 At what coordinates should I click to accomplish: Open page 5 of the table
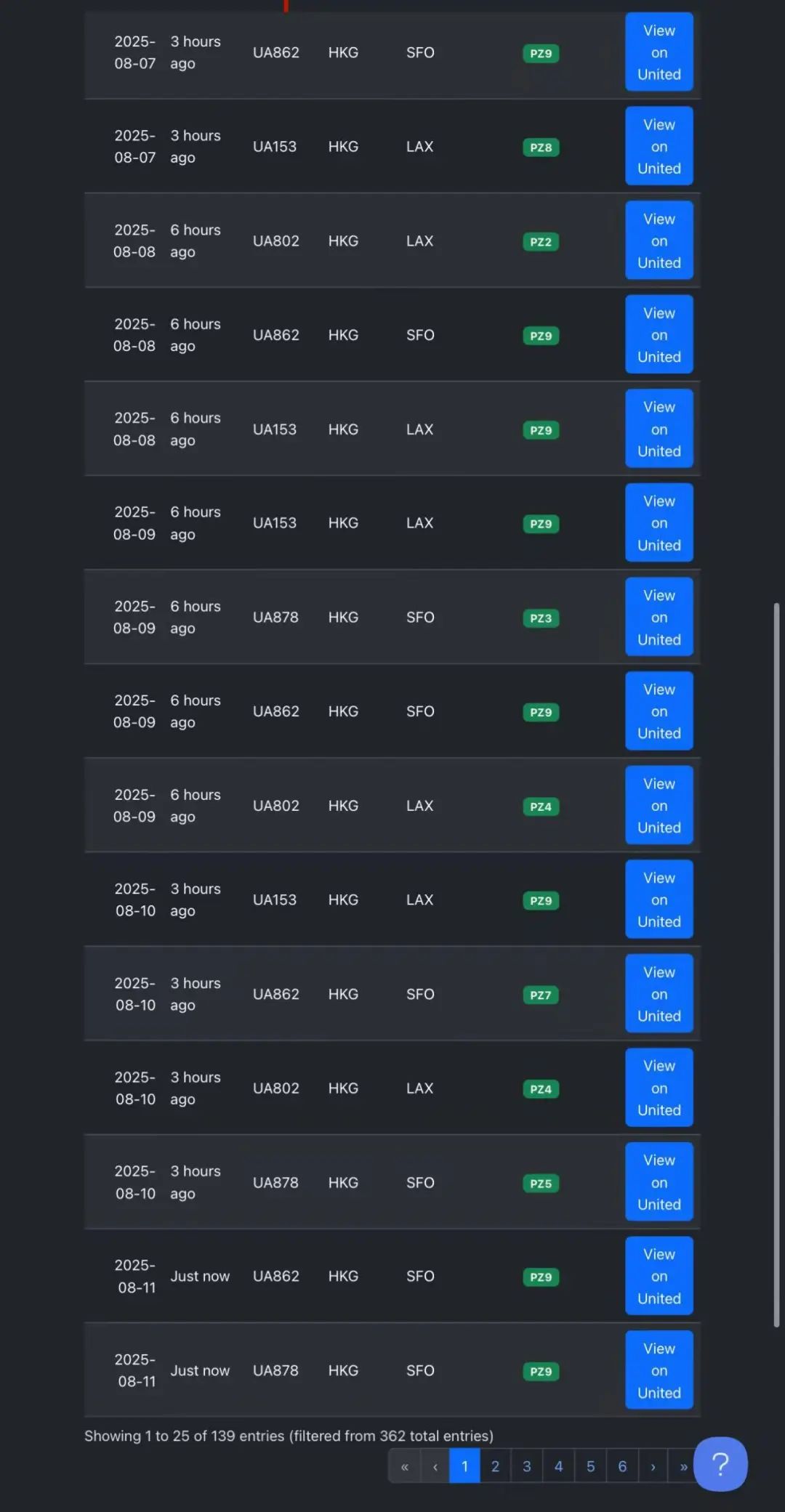point(590,1466)
